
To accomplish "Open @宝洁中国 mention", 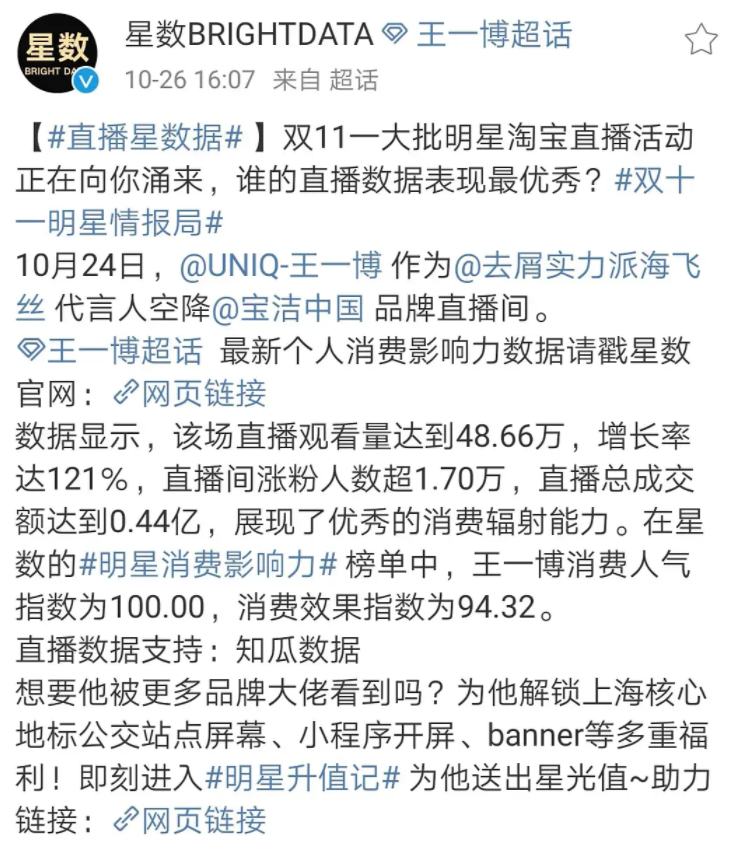I will (x=288, y=309).
